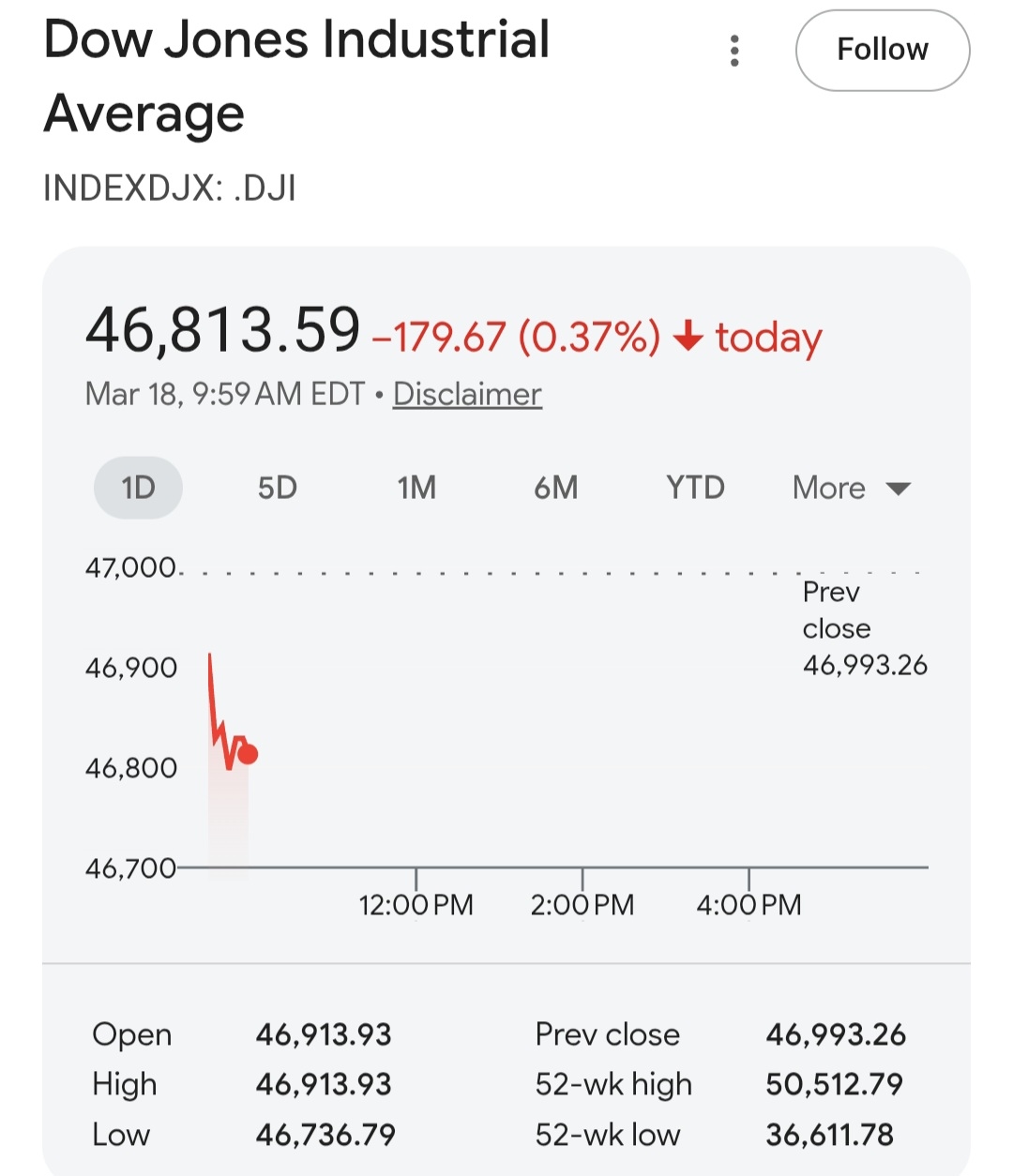View the YTD chart range
1013x1176 pixels.
[x=695, y=488]
